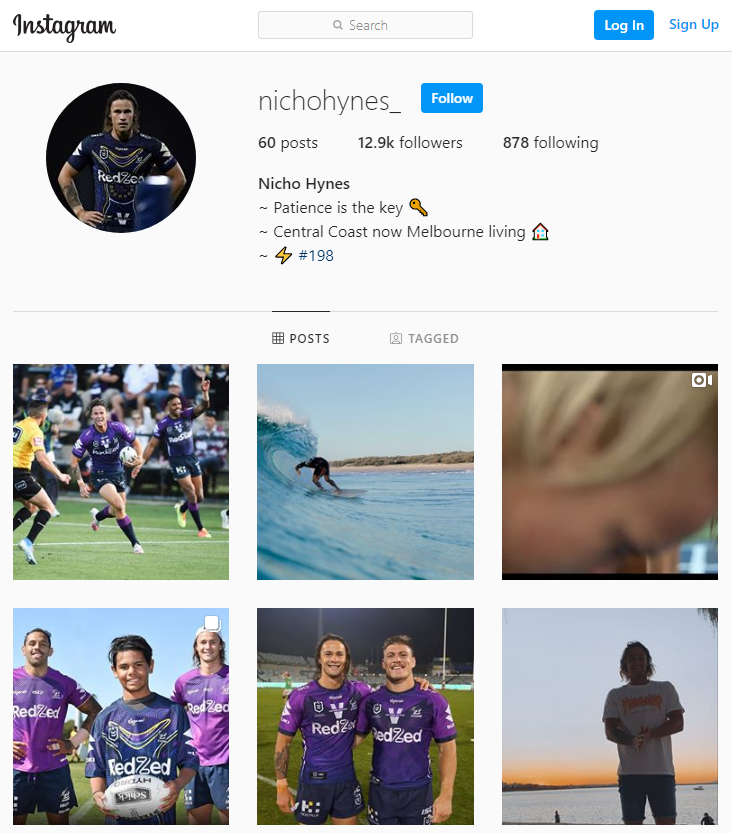Open the rugby match celebration post
The height and width of the screenshot is (833, 732).
(x=121, y=472)
